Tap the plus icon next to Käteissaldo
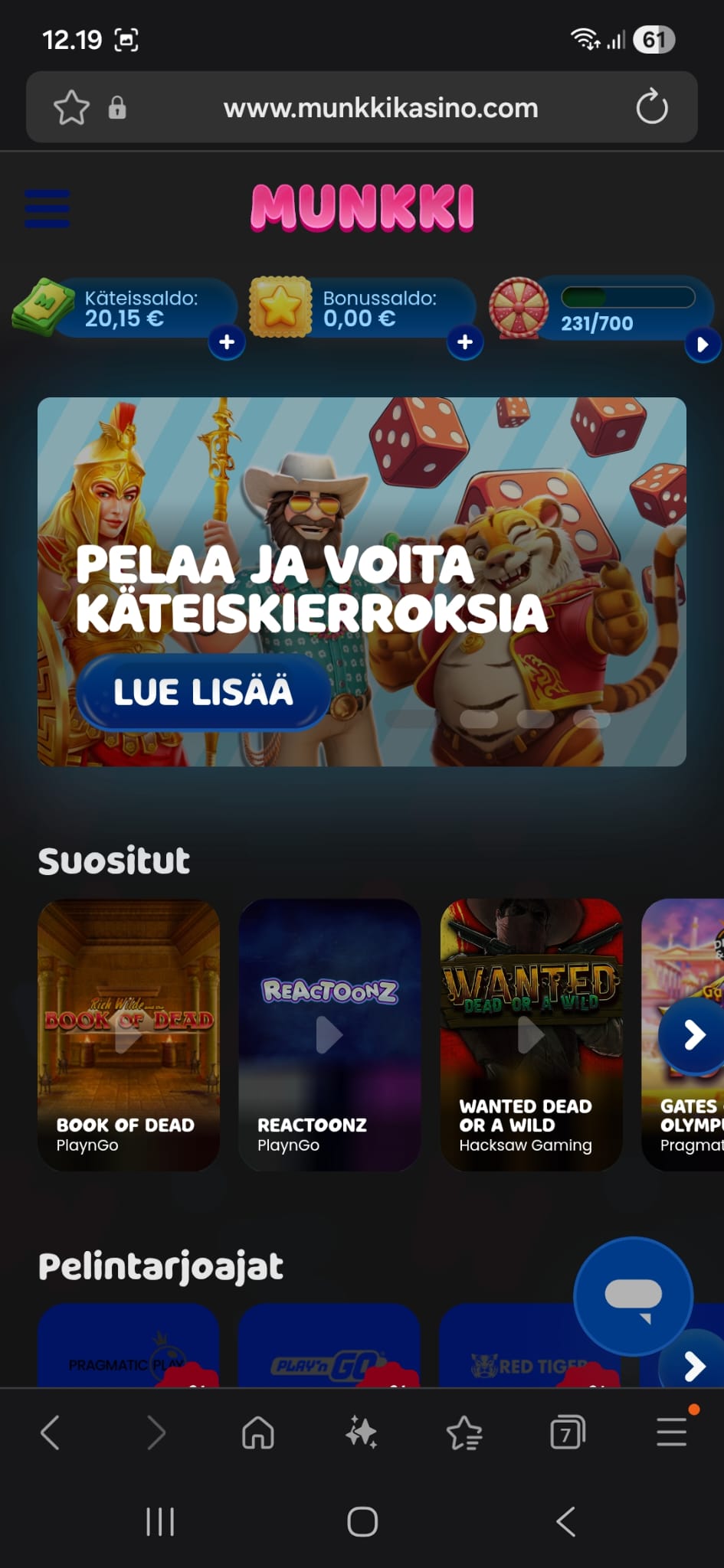 click(x=226, y=343)
